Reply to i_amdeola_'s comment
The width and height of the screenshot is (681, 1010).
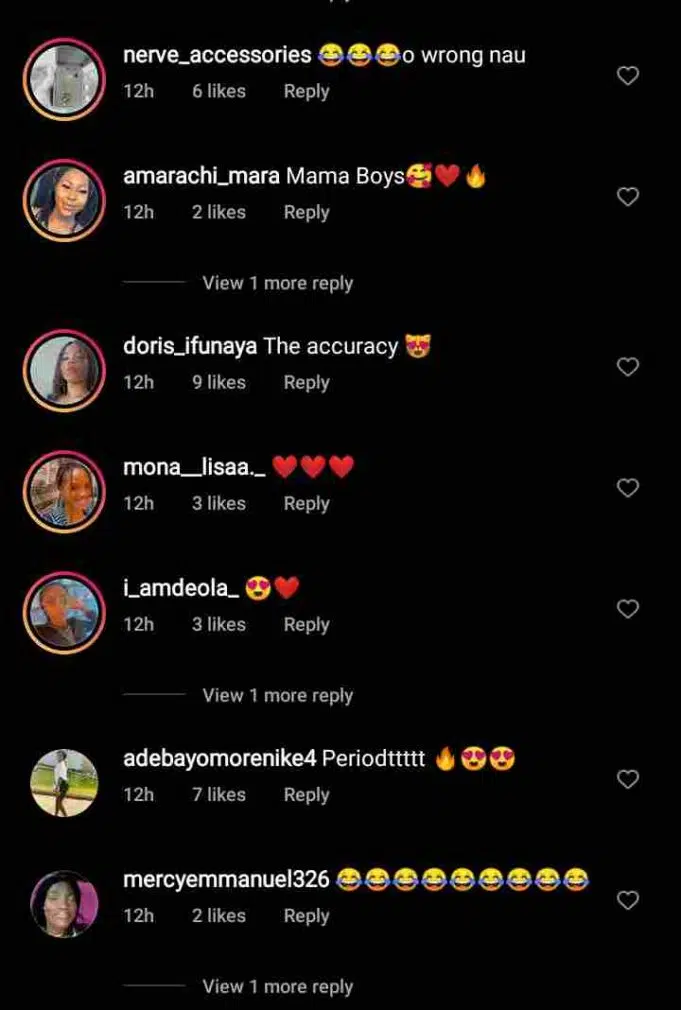coord(306,624)
